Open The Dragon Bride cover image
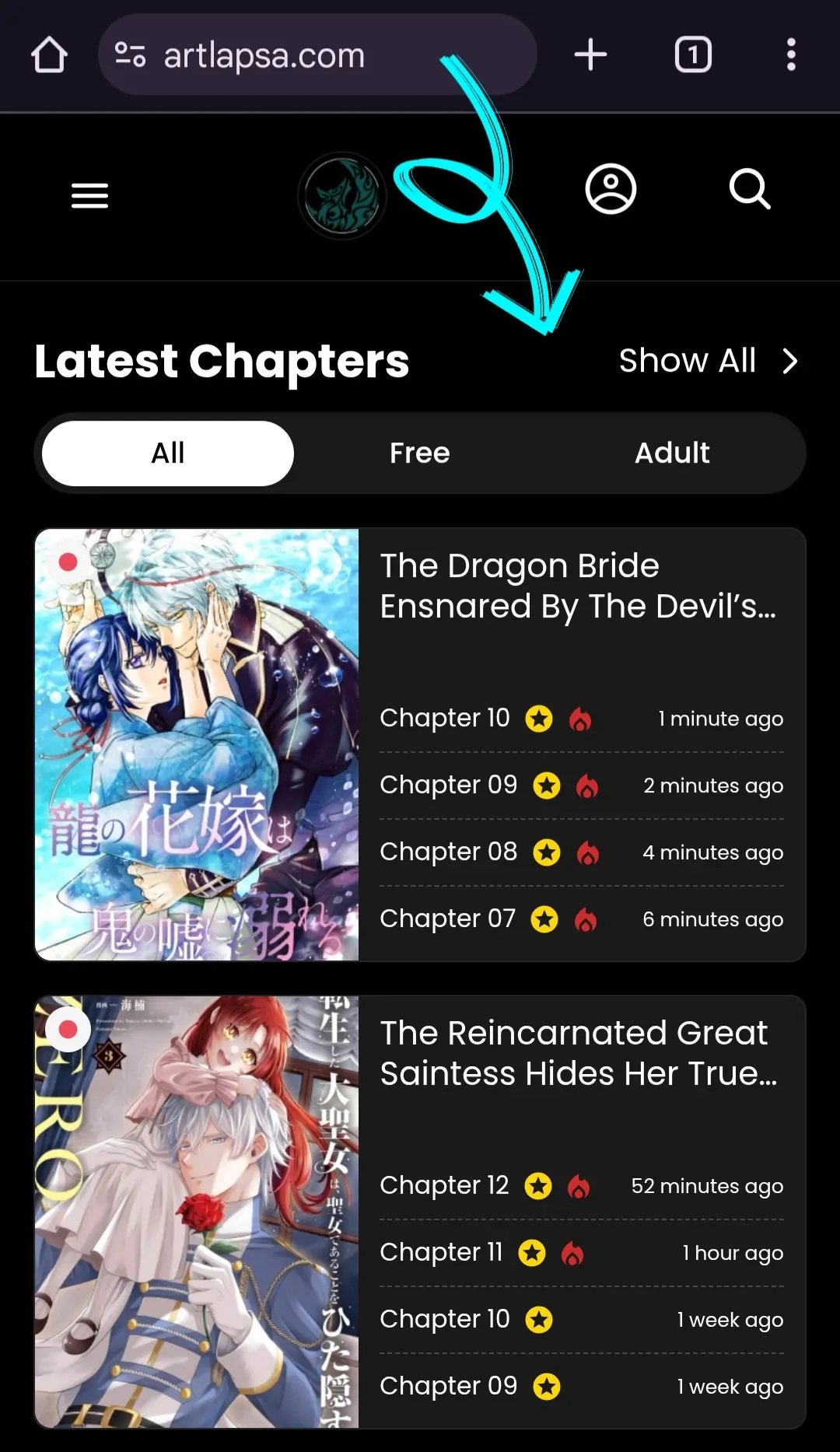 (197, 744)
